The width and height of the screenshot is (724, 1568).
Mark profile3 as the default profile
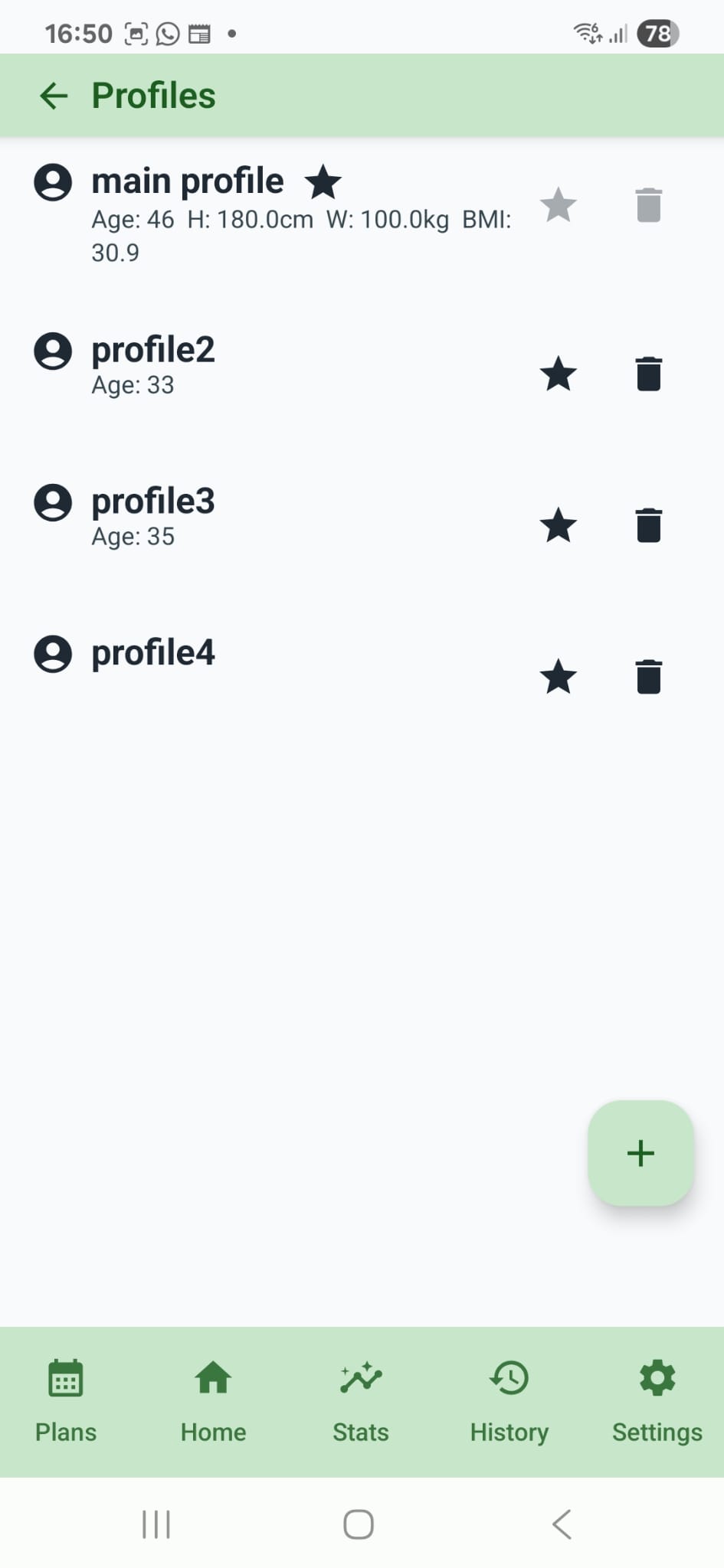[x=559, y=524]
